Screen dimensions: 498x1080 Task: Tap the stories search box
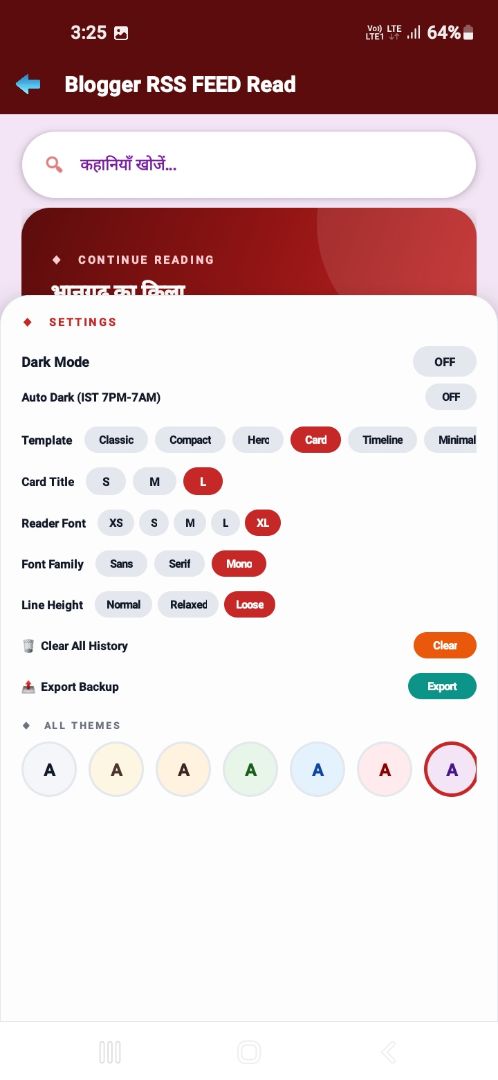pos(249,165)
